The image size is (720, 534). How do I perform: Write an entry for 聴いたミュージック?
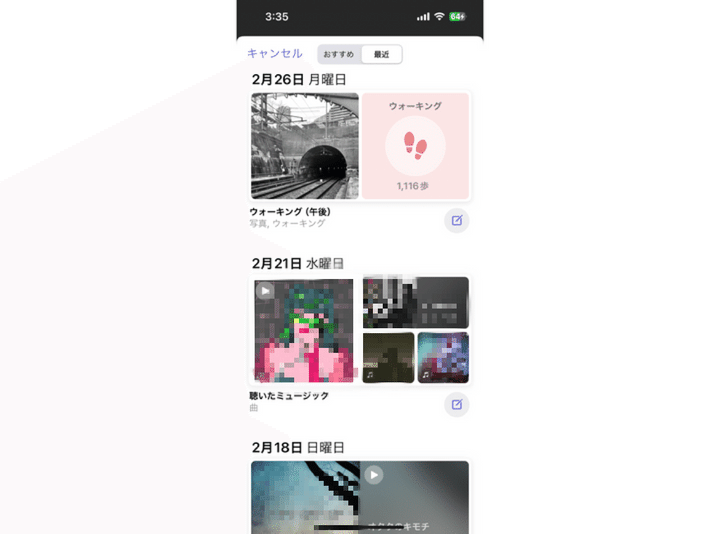[456, 404]
